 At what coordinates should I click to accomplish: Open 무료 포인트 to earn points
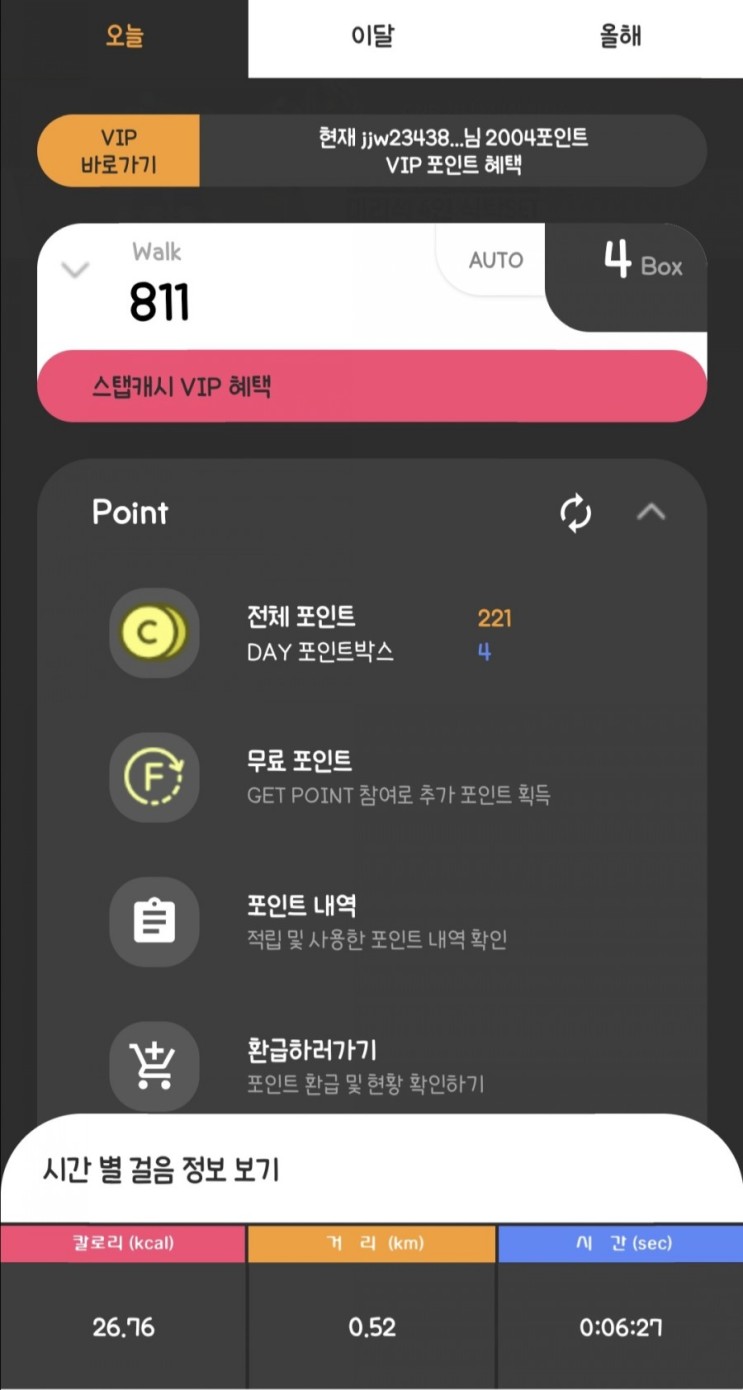(x=372, y=778)
